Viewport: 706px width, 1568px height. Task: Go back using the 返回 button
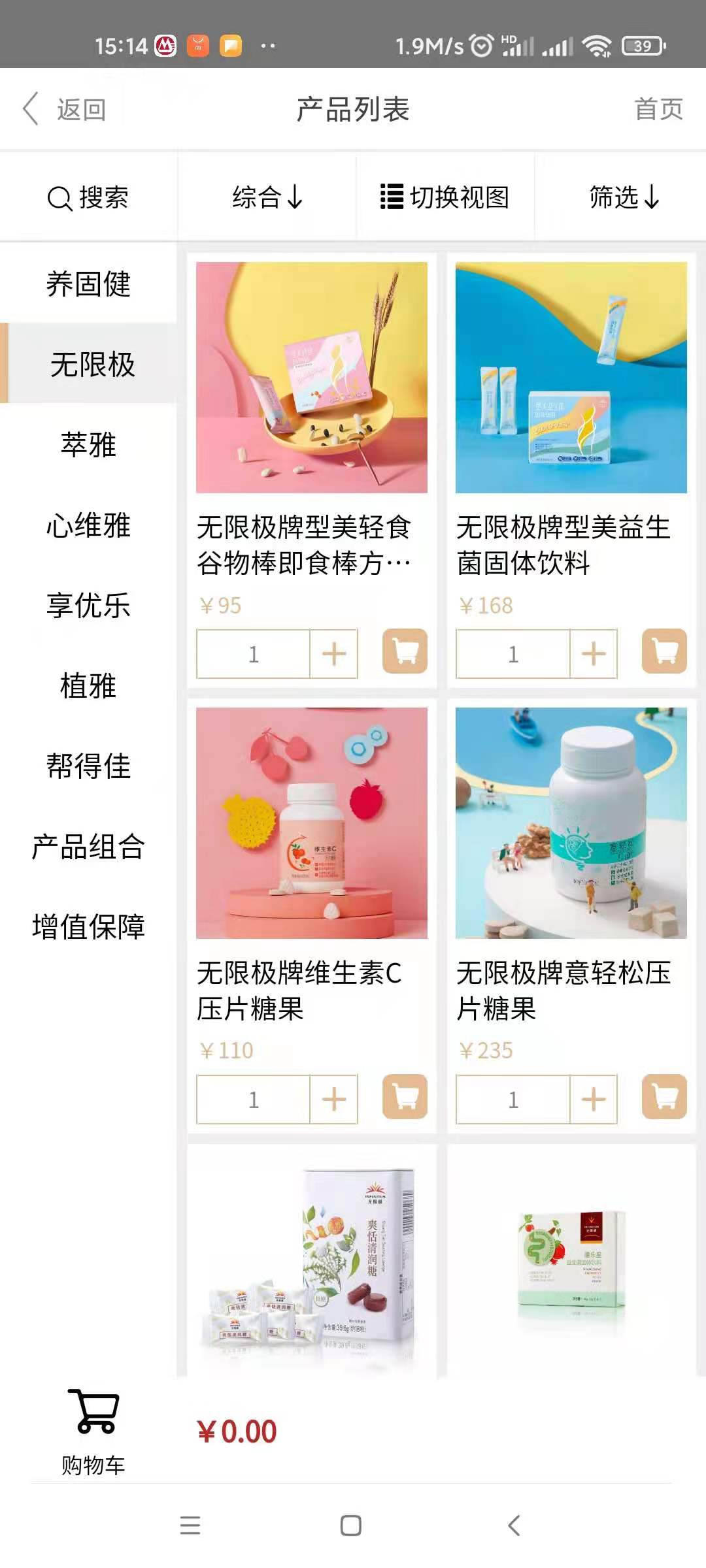click(65, 109)
